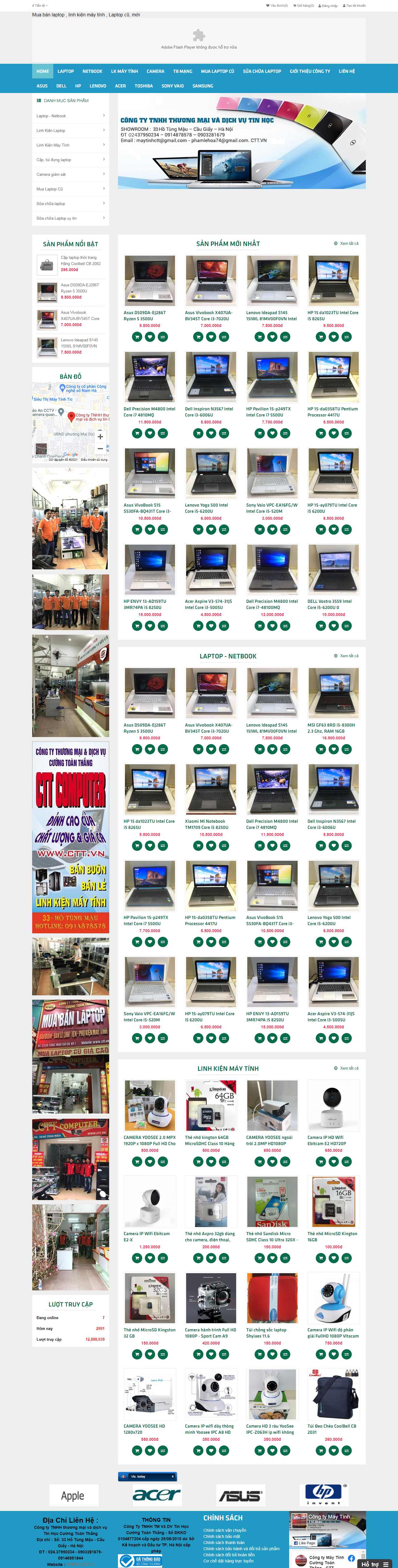Open the Hỗ trợ support chat widget
Image resolution: width=398 pixels, height=1568 pixels.
[374, 1564]
